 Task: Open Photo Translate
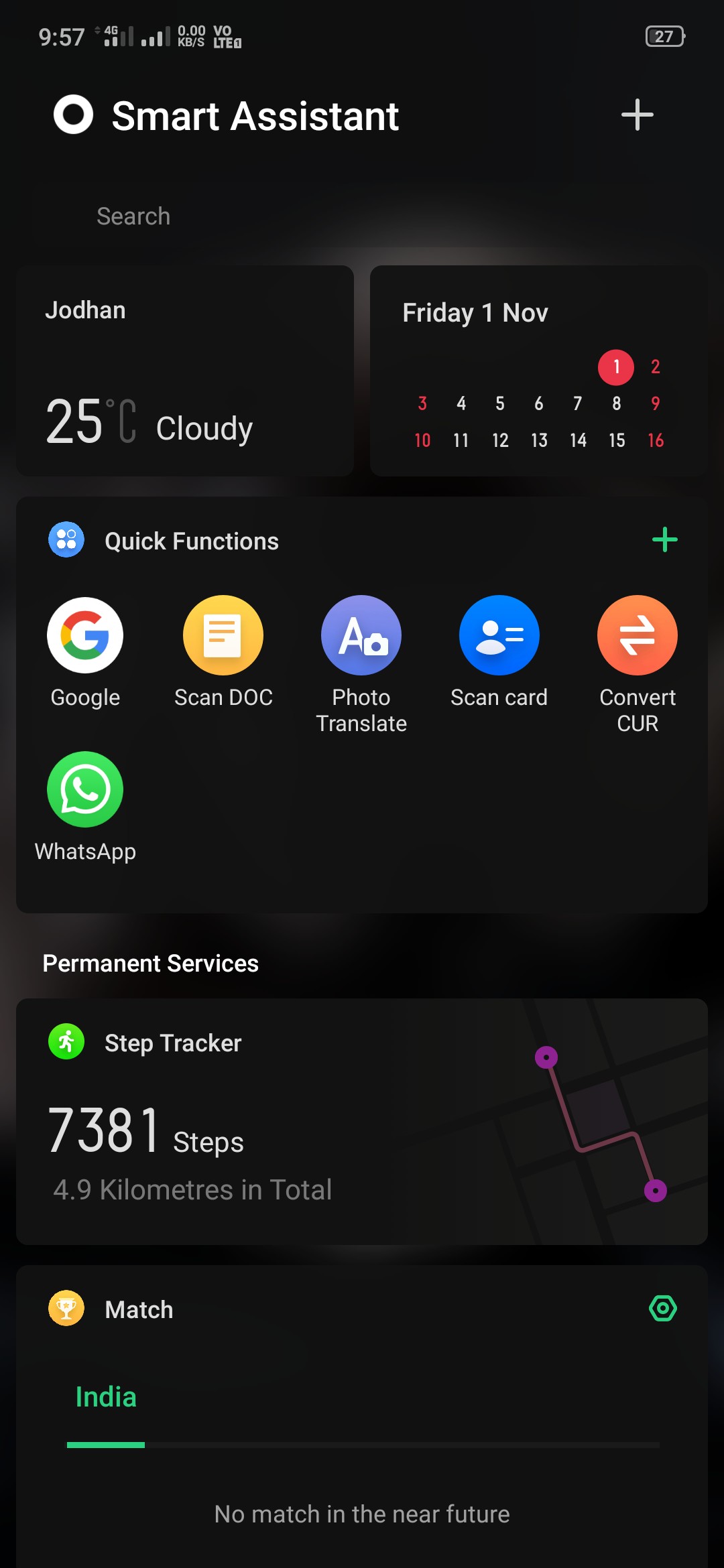[x=361, y=635]
